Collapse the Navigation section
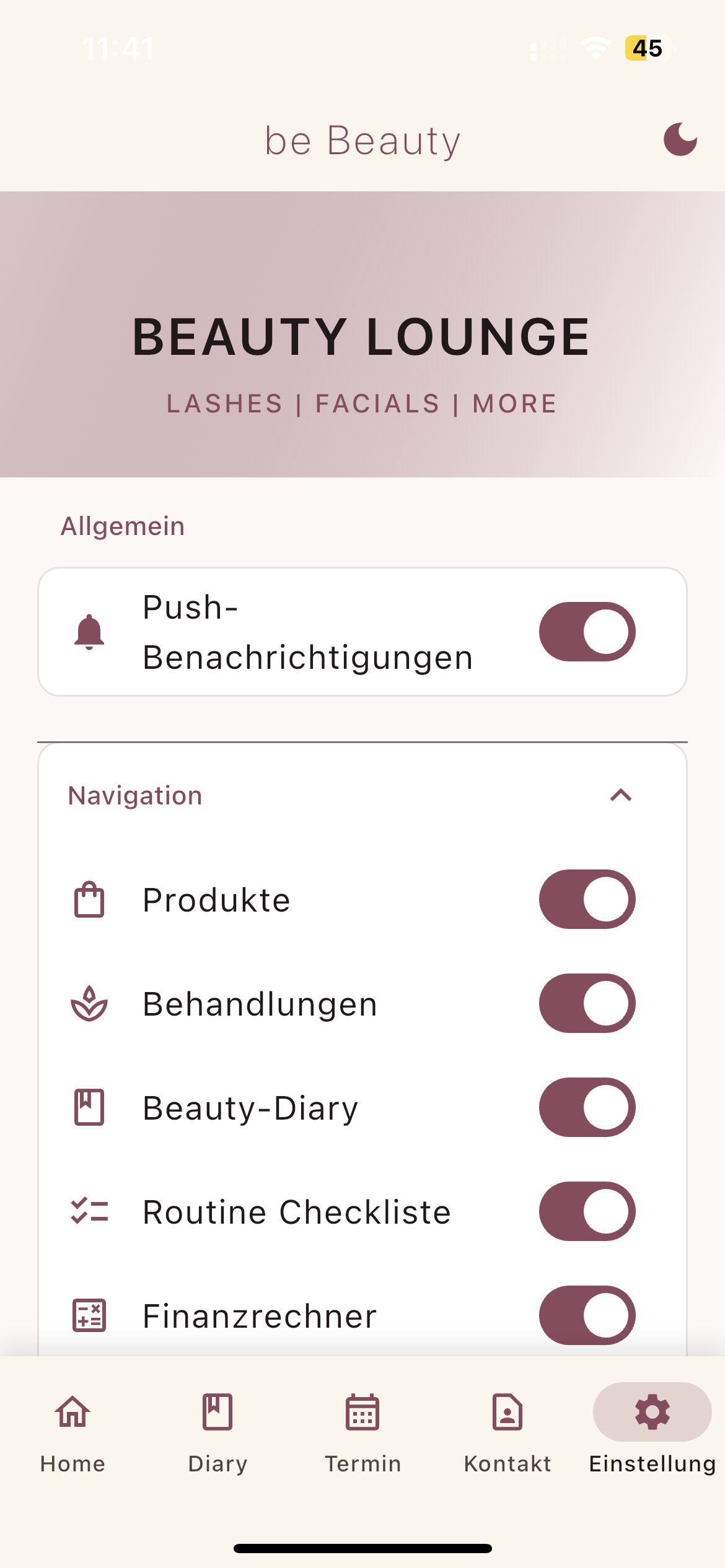Viewport: 725px width, 1568px height. point(620,795)
